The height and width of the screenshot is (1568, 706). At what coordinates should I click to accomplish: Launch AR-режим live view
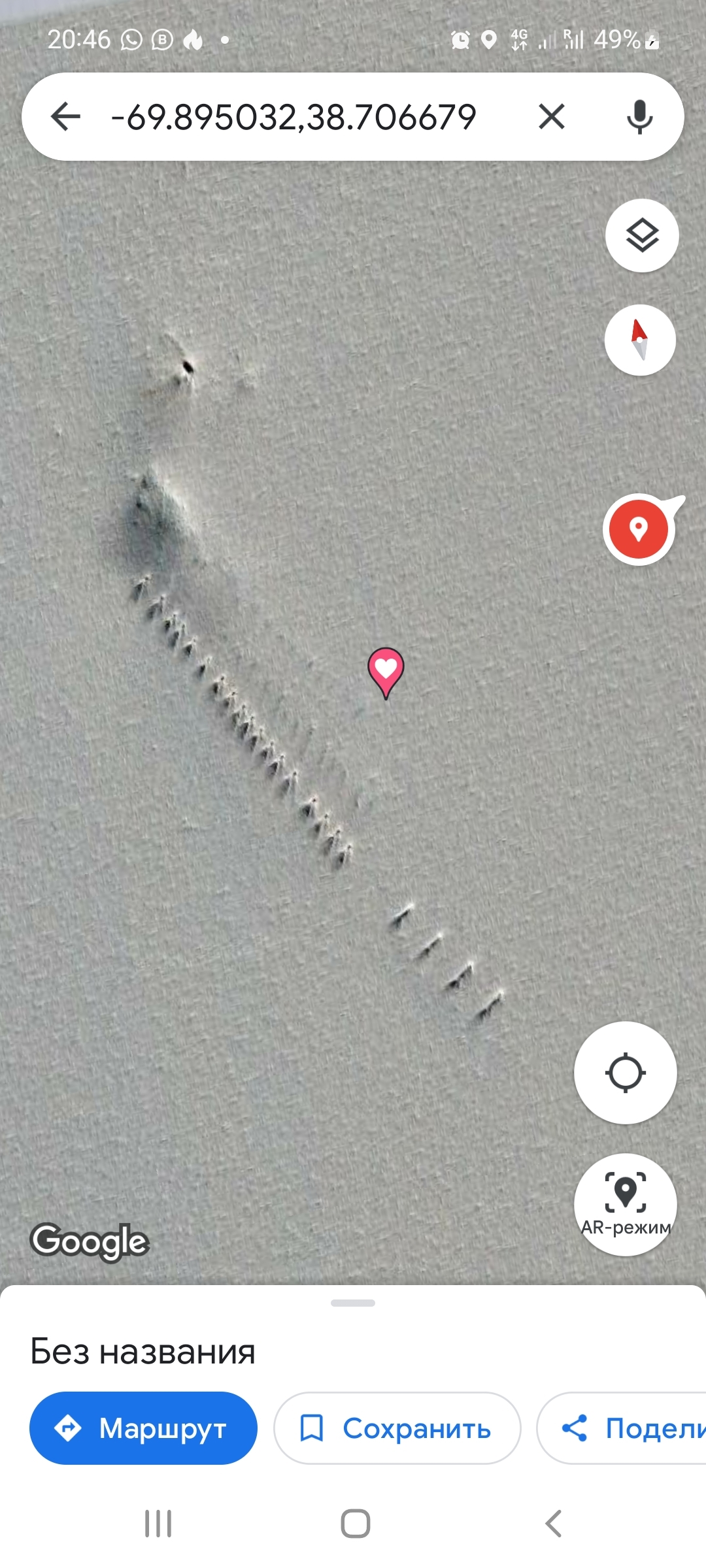625,1203
